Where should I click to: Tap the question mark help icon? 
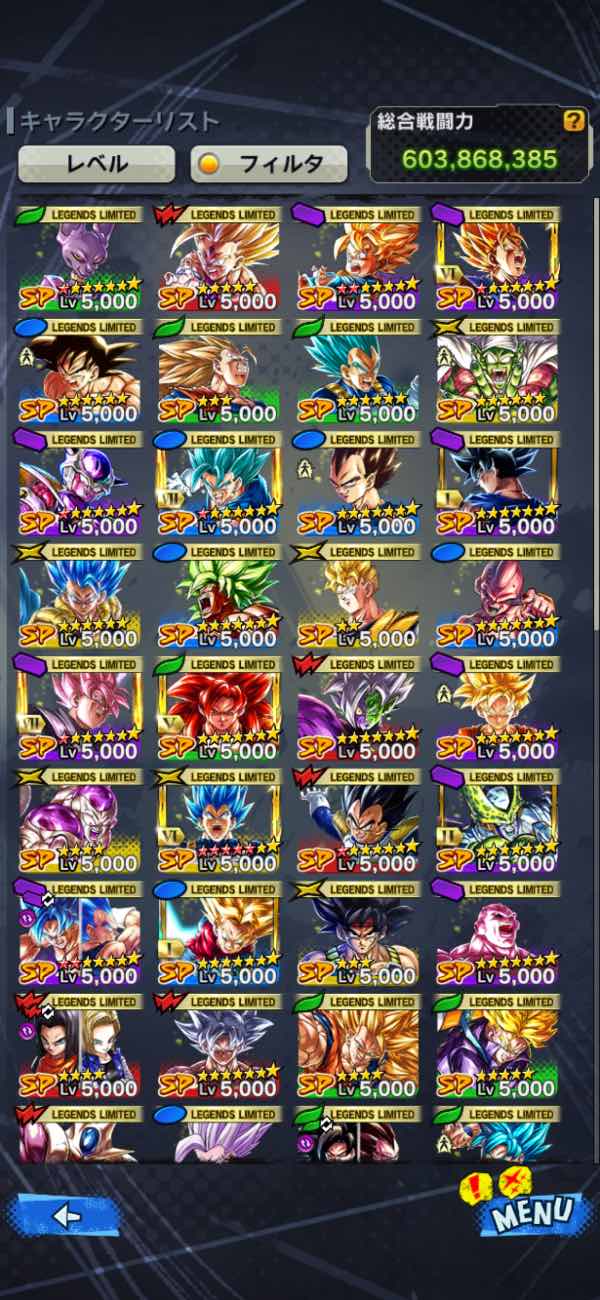click(573, 122)
